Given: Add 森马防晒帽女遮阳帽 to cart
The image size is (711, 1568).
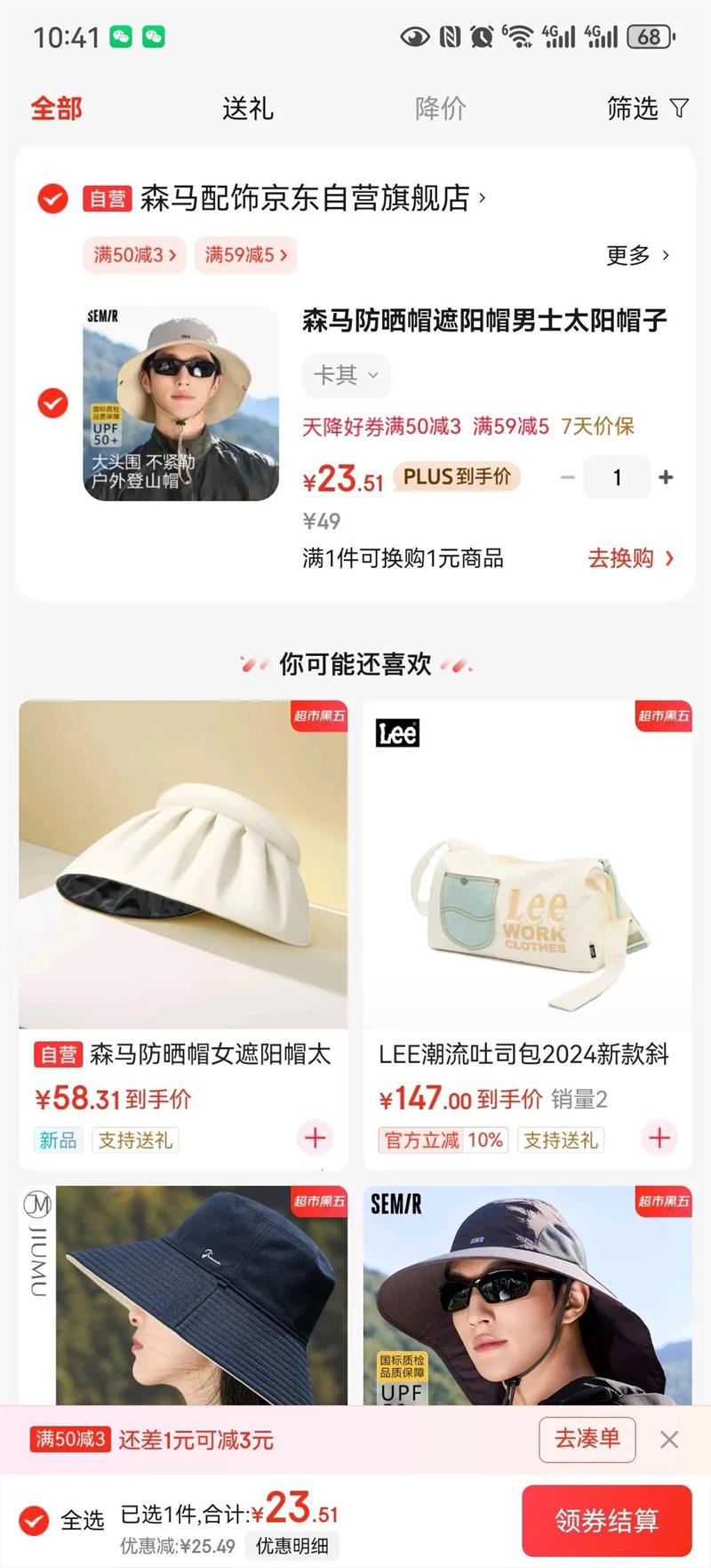Looking at the screenshot, I should (x=316, y=1138).
